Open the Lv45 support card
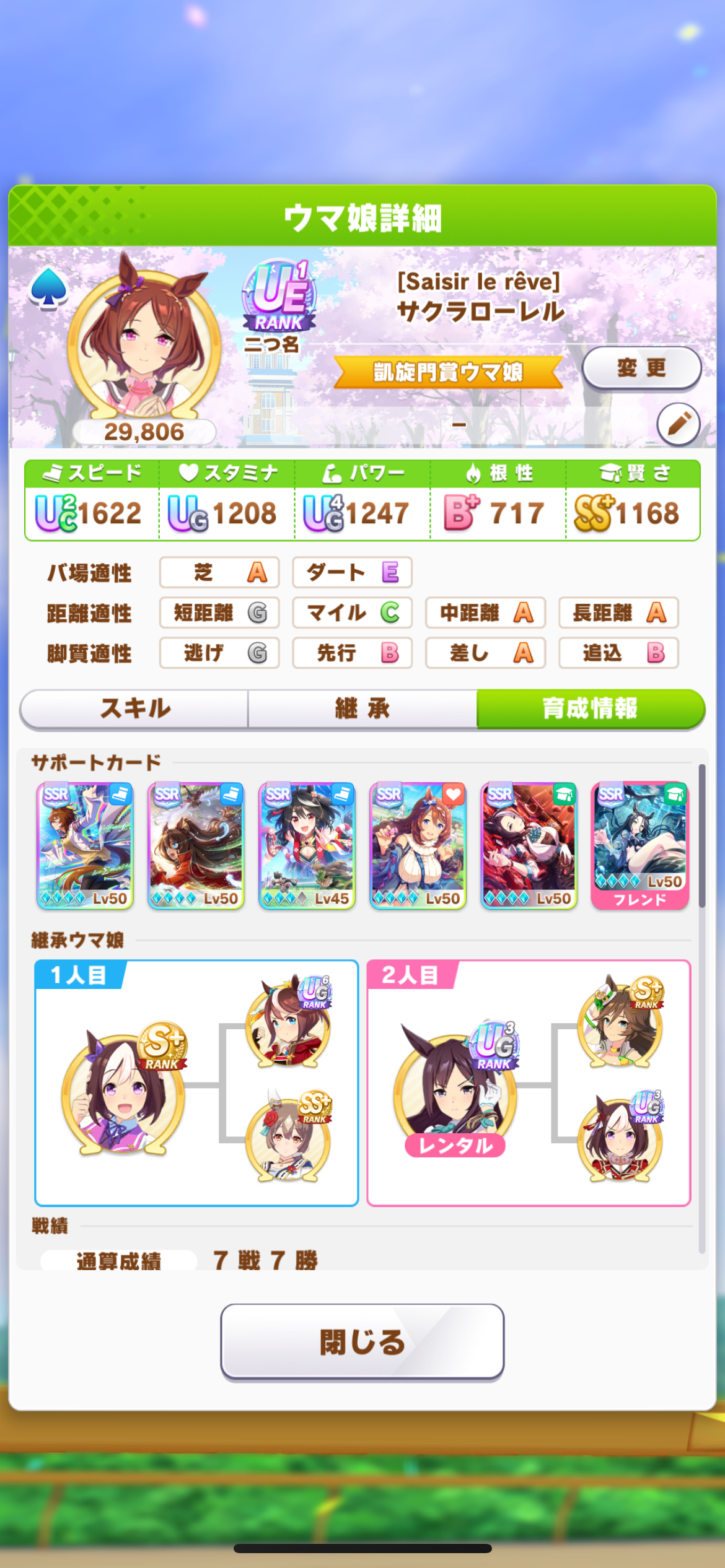Viewport: 725px width, 1568px height. point(307,845)
